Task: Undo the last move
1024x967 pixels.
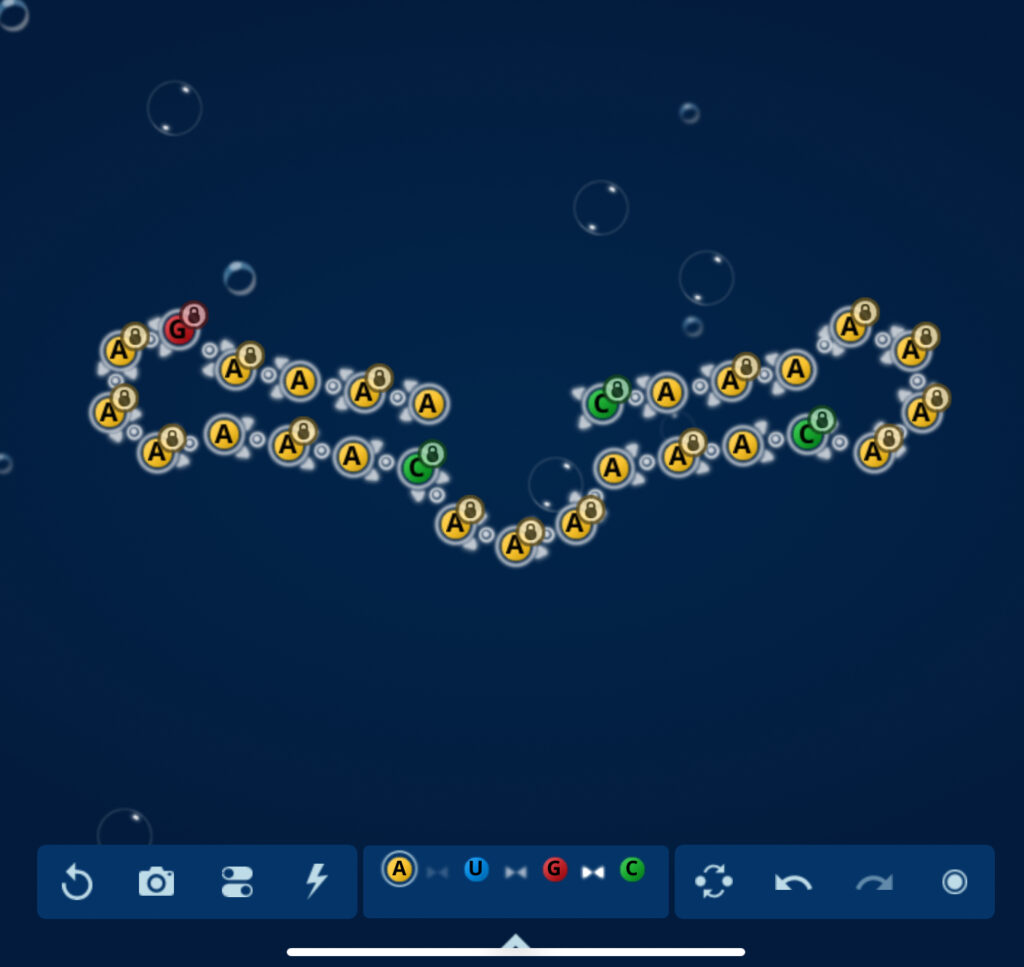Action: (793, 882)
